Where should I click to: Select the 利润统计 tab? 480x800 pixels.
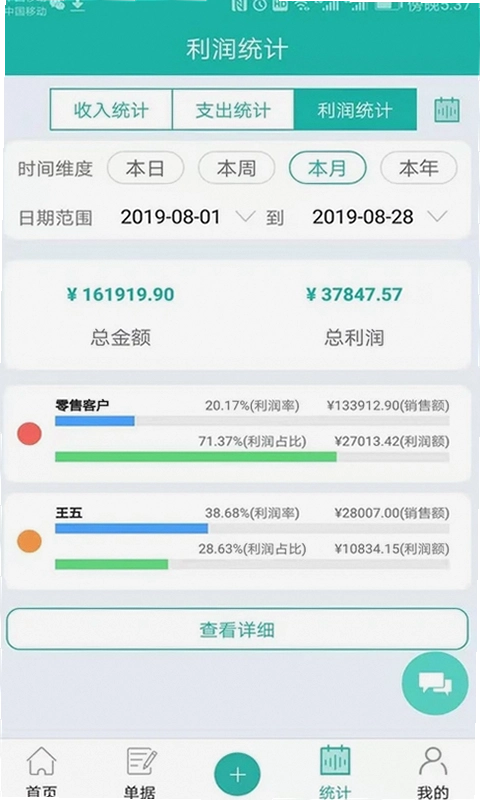(x=355, y=110)
